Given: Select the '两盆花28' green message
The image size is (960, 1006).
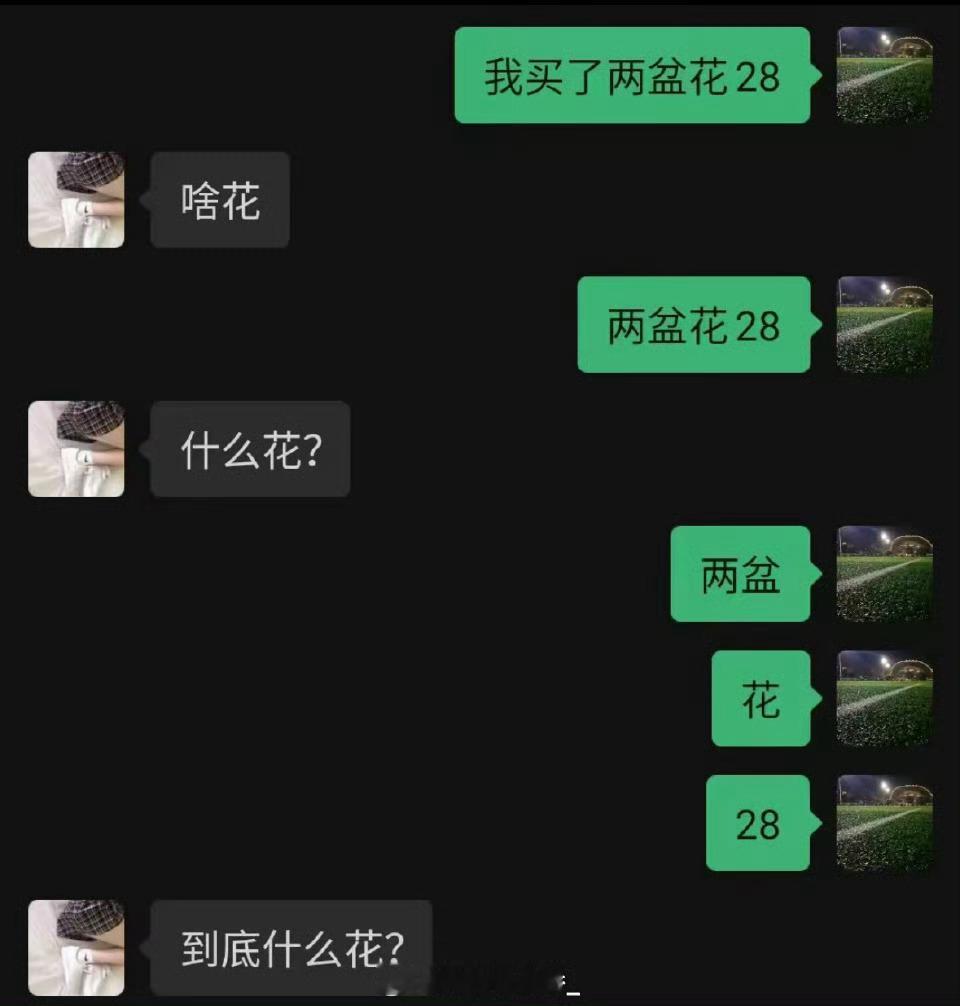Looking at the screenshot, I should pyautogui.click(x=693, y=326).
